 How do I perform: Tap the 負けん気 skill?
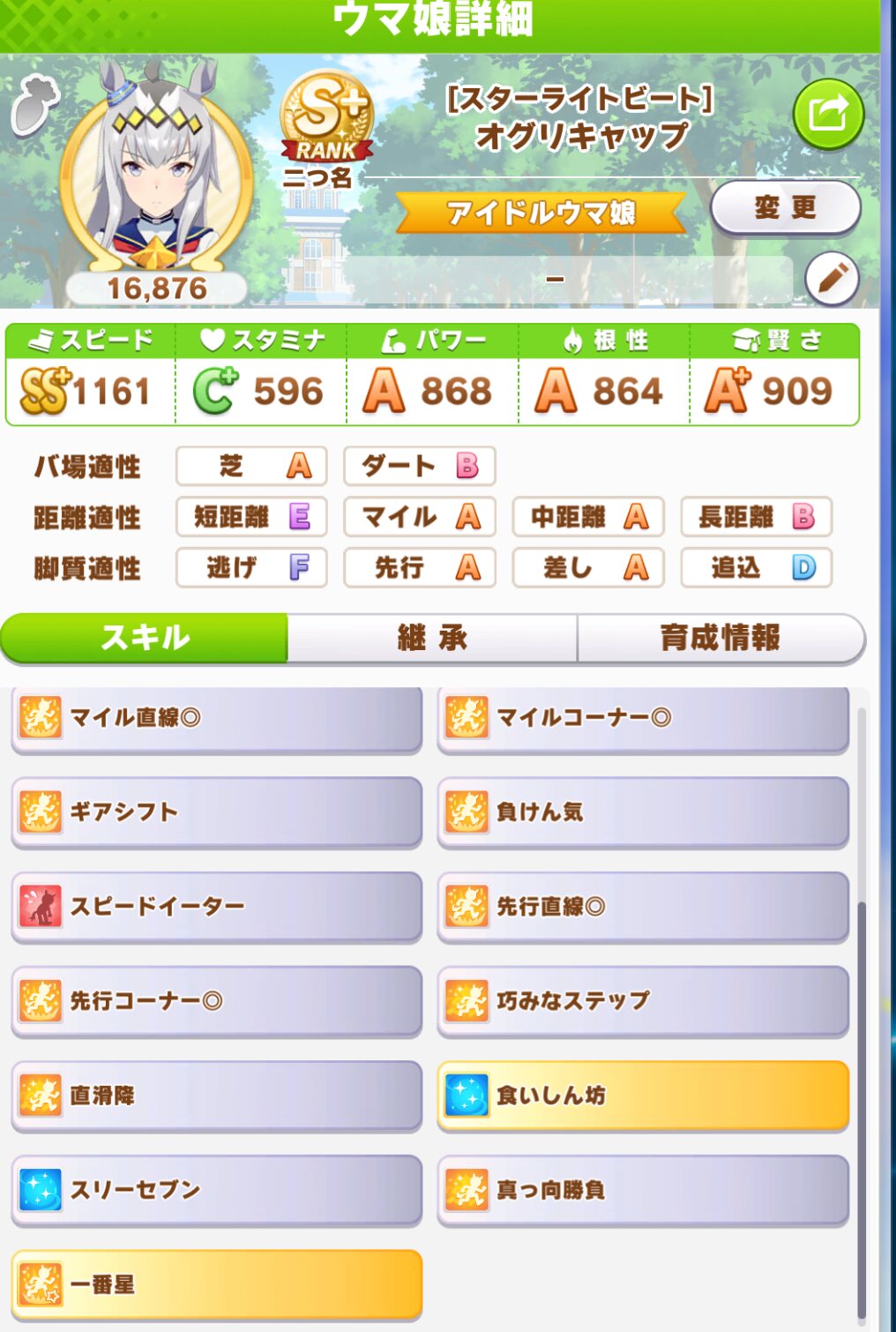[643, 812]
